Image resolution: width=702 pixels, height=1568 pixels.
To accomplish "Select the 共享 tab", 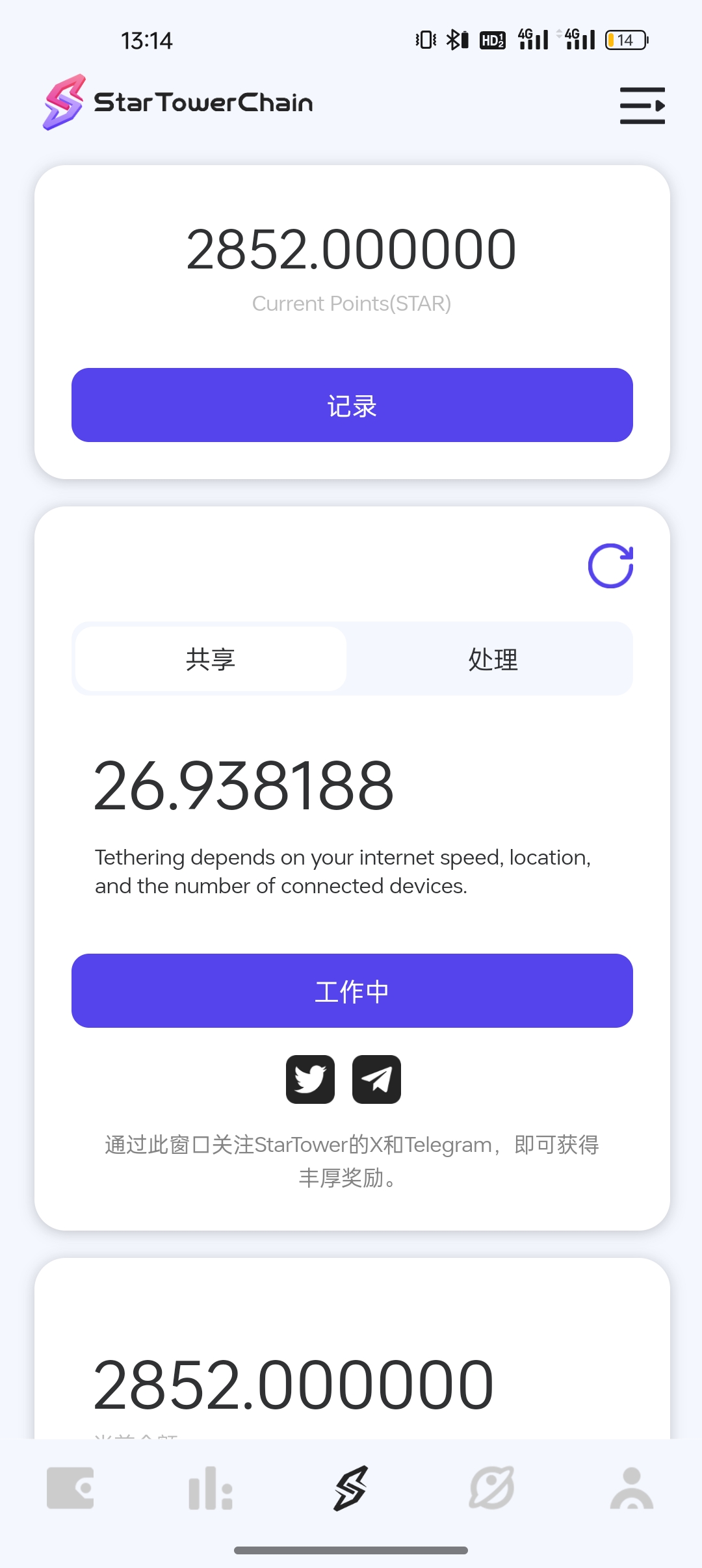I will click(211, 659).
